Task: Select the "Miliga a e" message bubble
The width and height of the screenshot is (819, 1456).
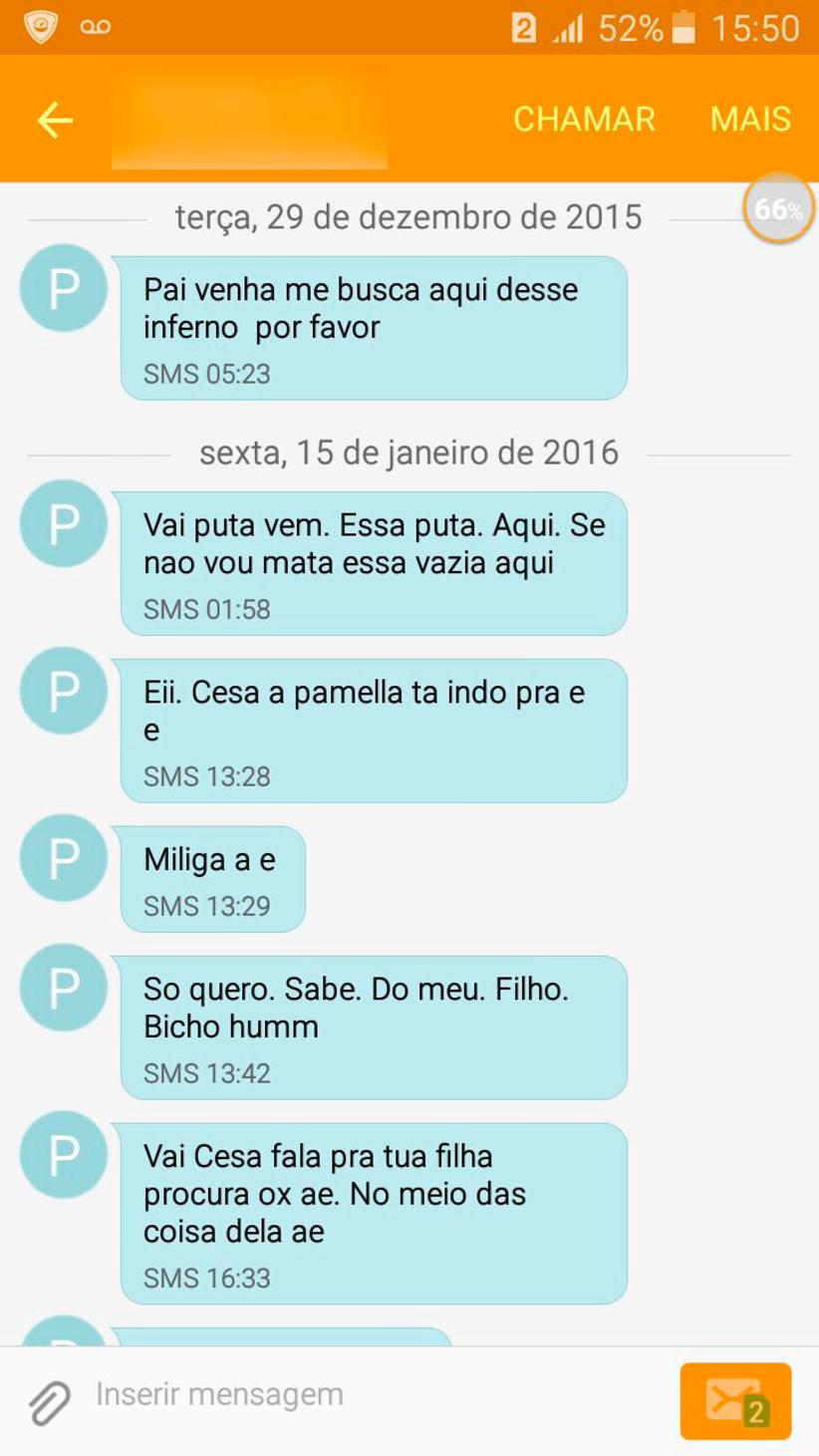Action: pyautogui.click(x=212, y=879)
